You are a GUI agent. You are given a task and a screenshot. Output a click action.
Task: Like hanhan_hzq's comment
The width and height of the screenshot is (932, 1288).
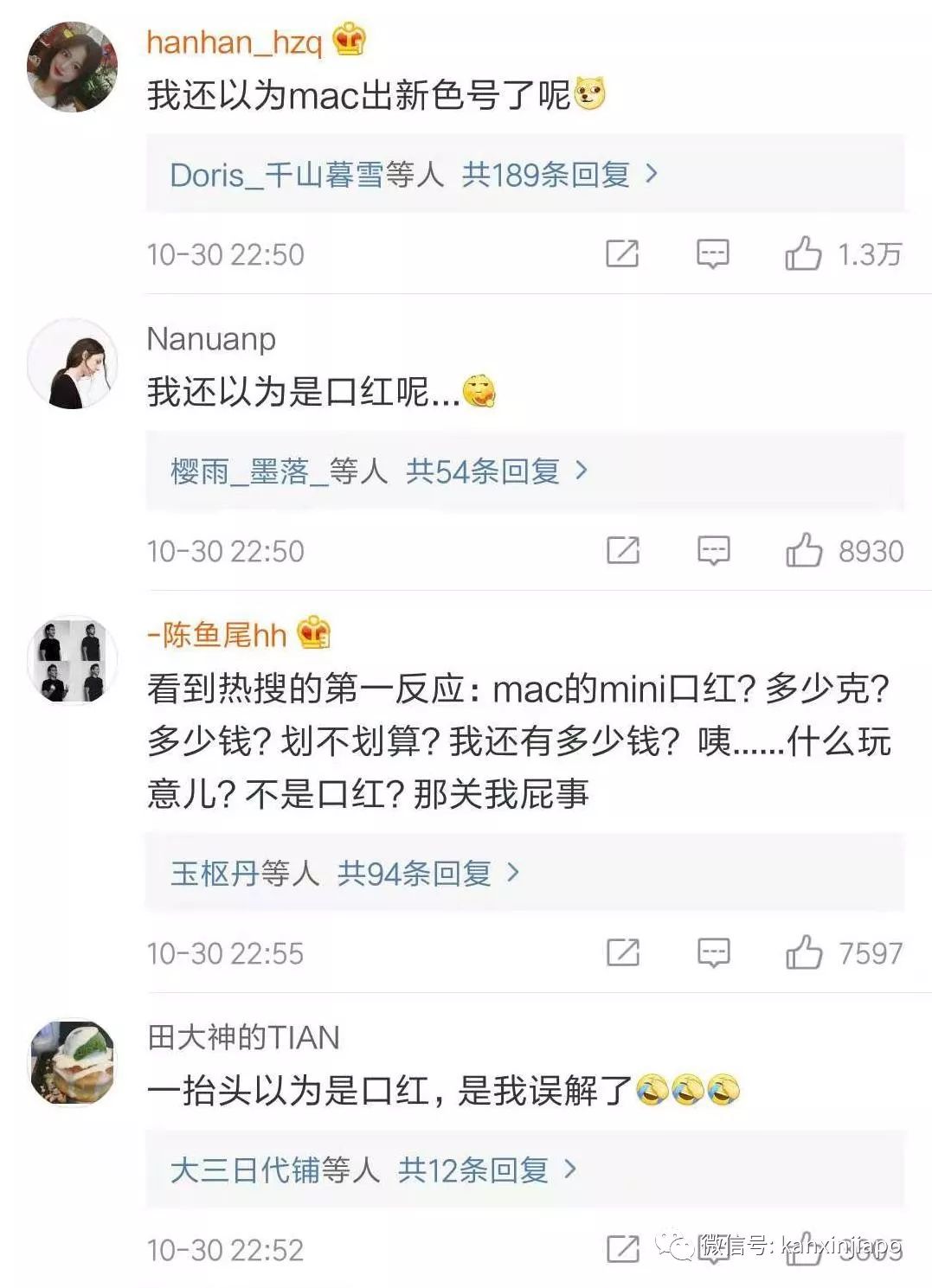click(x=803, y=254)
